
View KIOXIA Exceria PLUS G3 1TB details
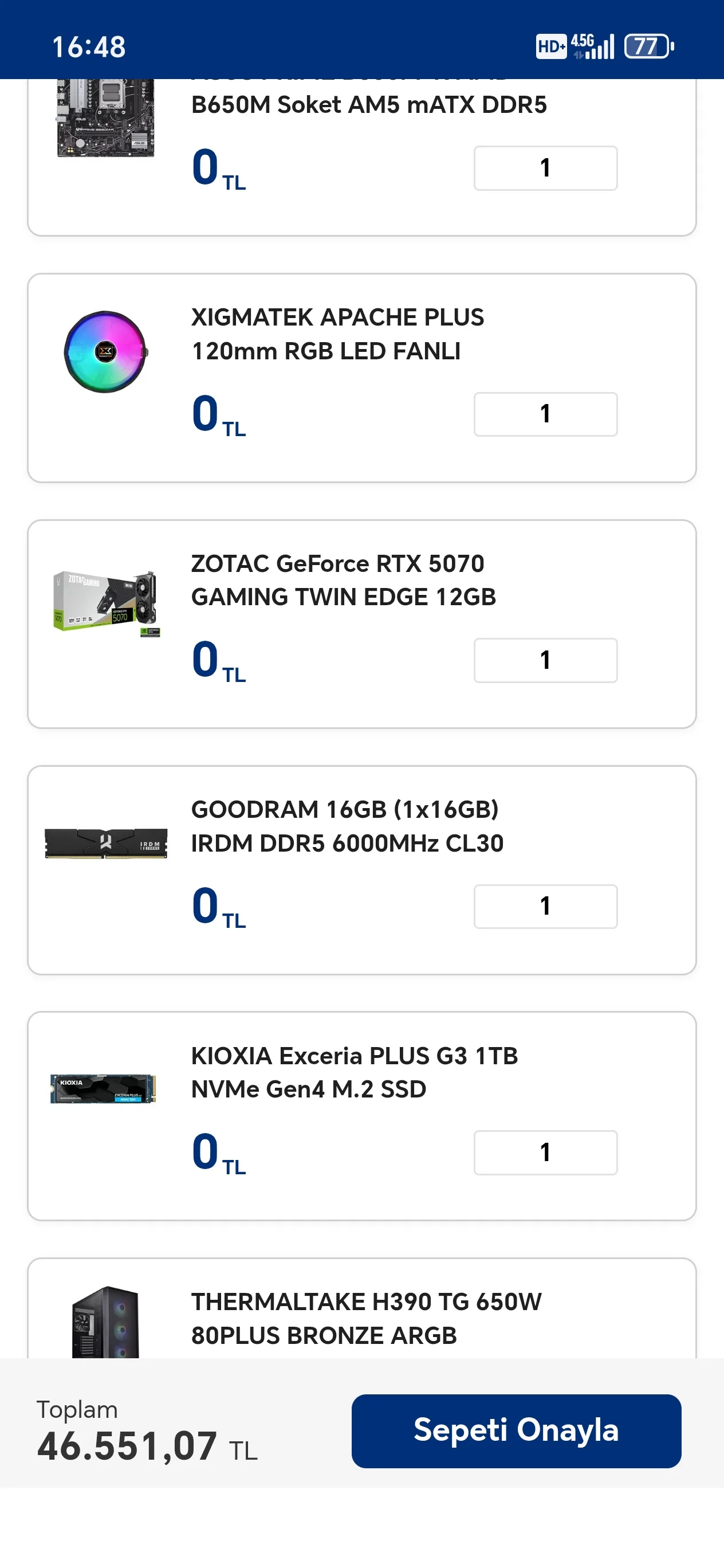[354, 1072]
